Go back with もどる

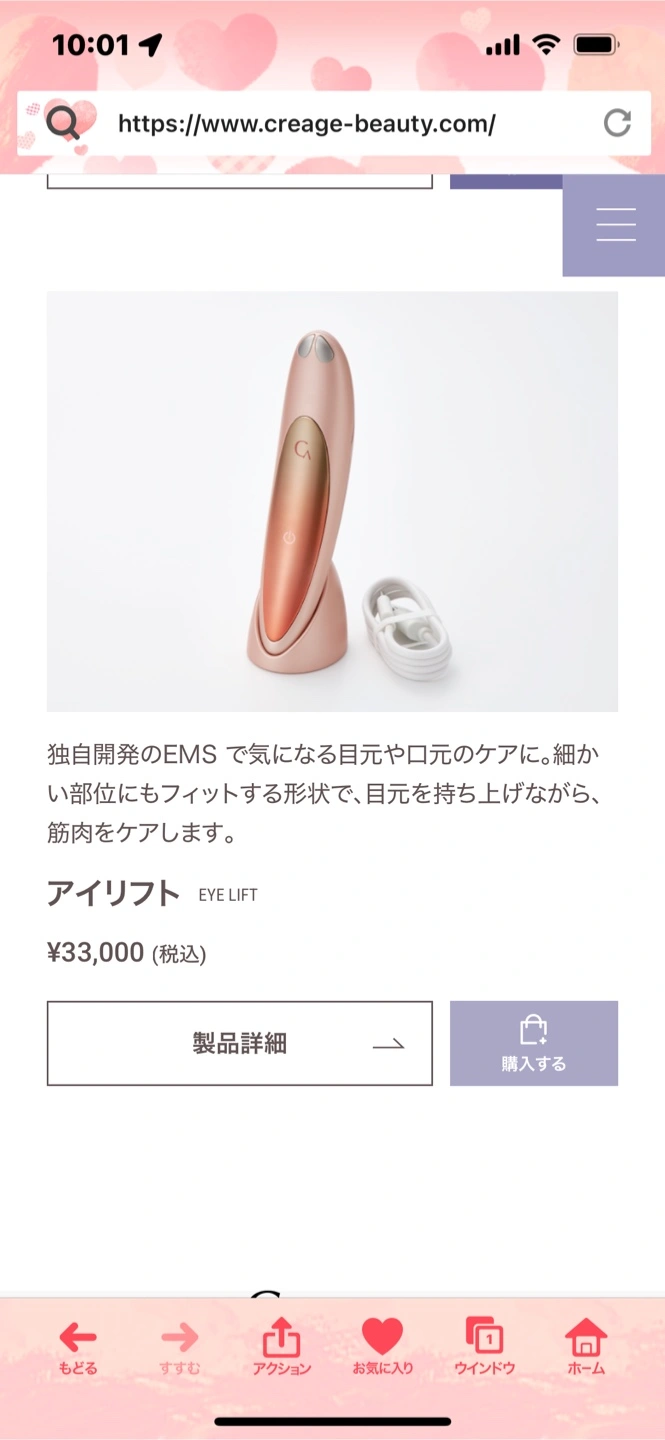click(x=78, y=1347)
